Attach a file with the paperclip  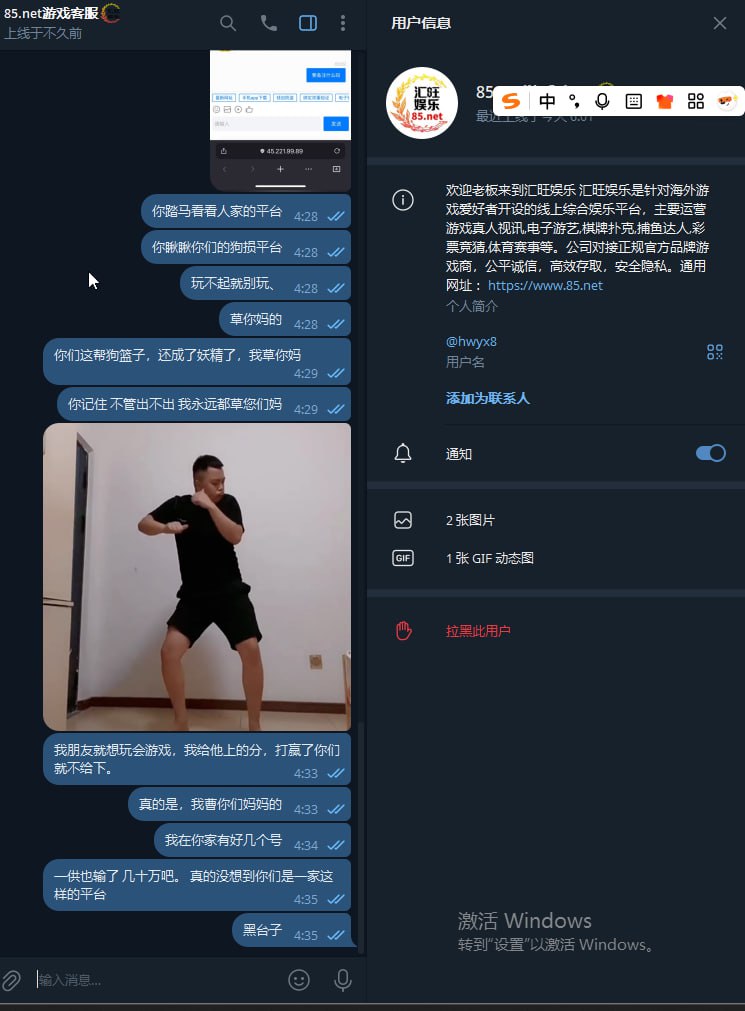[12, 980]
